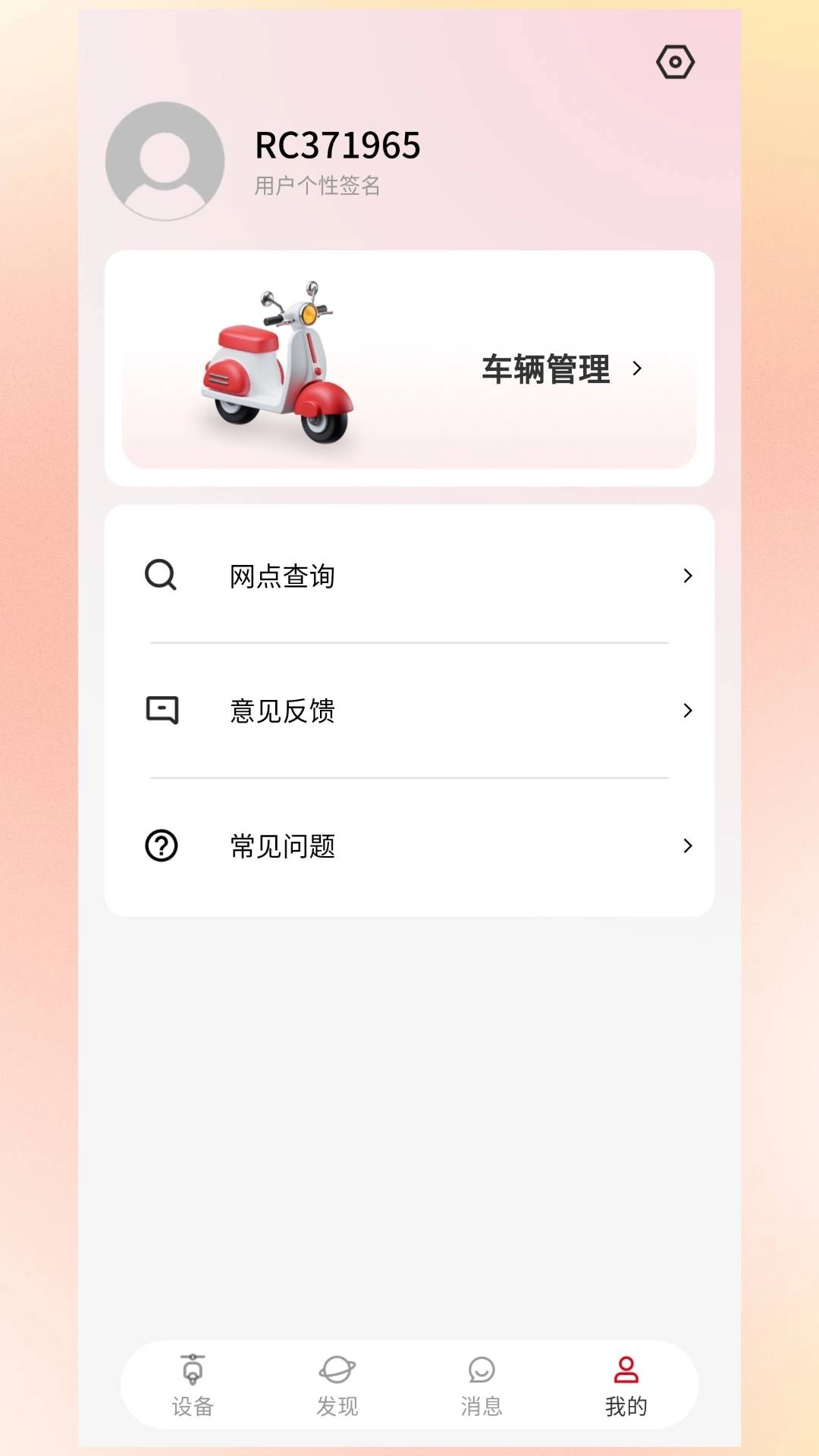Open profile via username RC371965

337,146
